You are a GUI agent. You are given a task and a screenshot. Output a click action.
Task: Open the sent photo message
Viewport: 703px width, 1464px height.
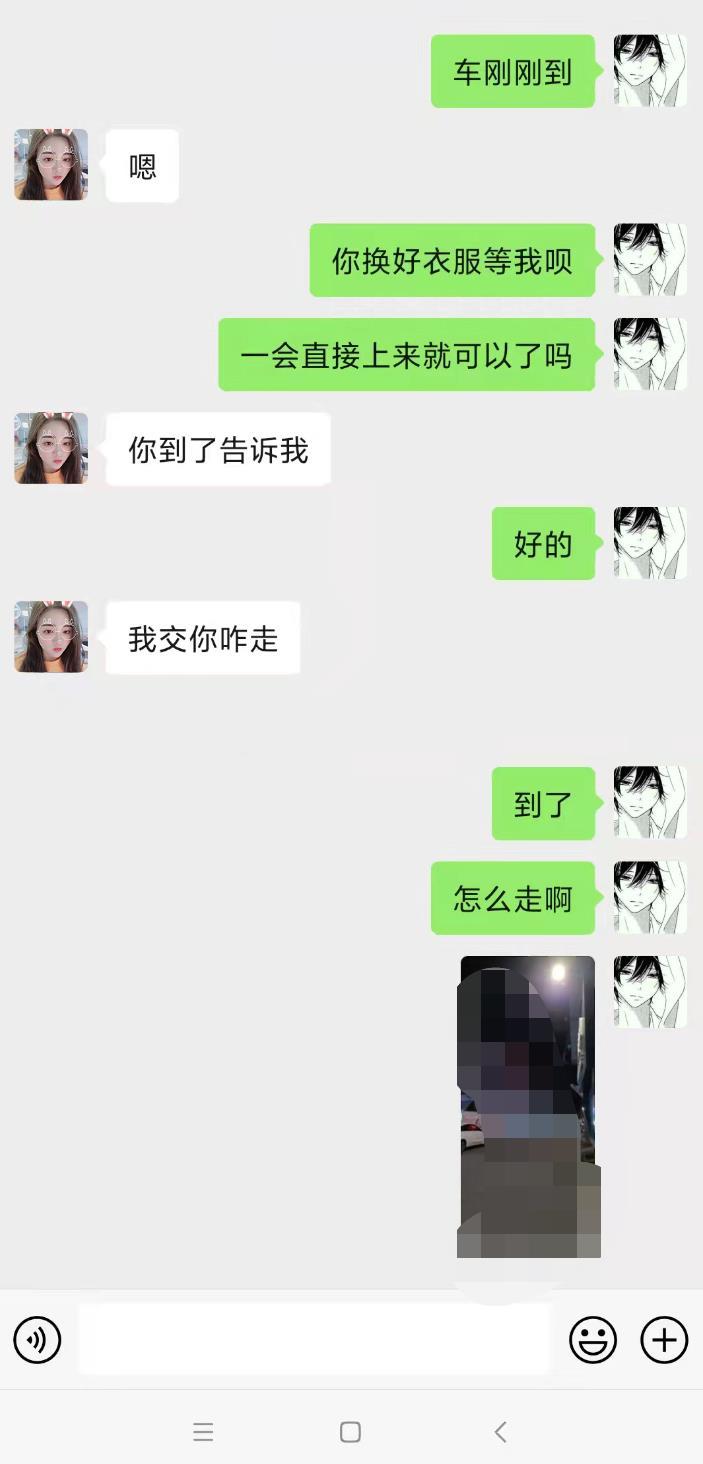coord(528,1106)
